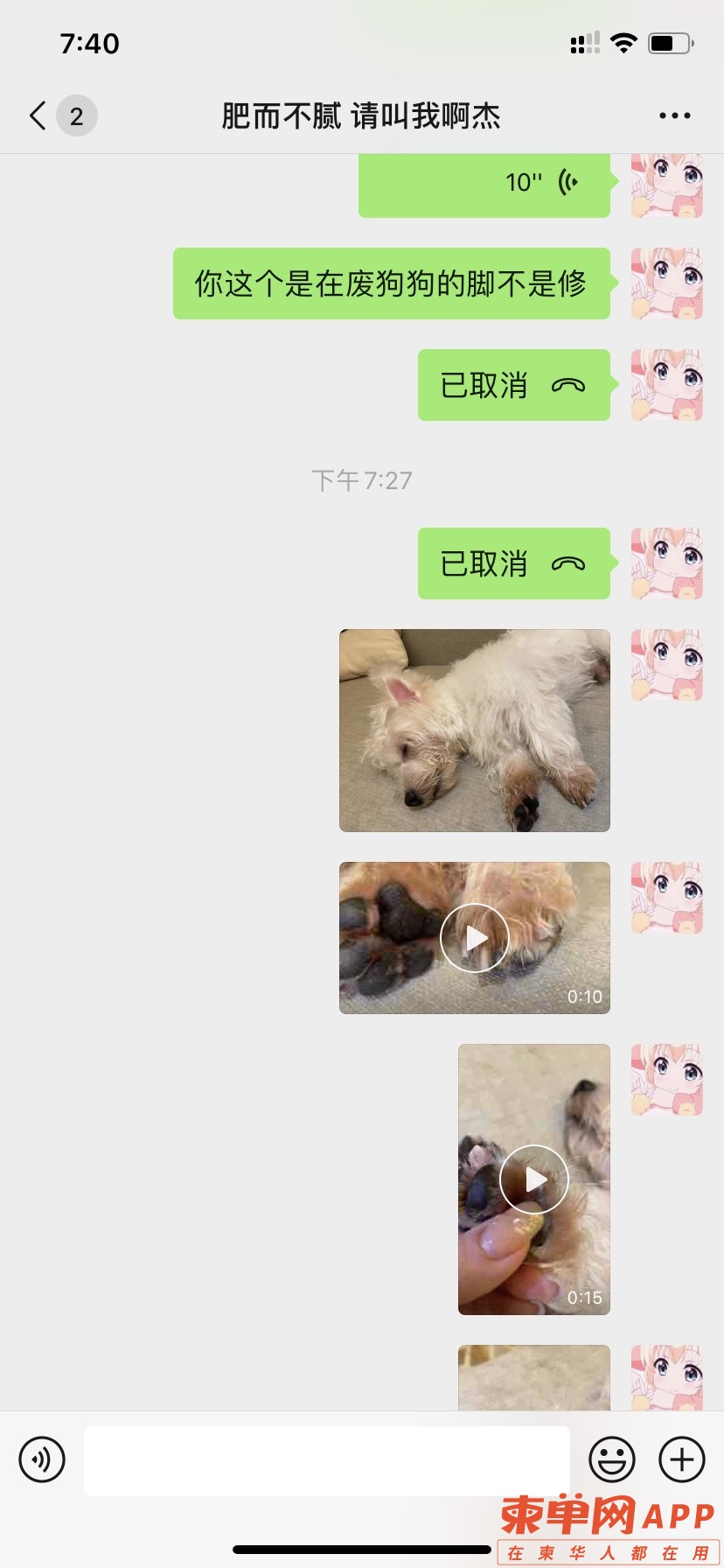Go back to the chat list
This screenshot has height=1568, width=724.
click(38, 115)
